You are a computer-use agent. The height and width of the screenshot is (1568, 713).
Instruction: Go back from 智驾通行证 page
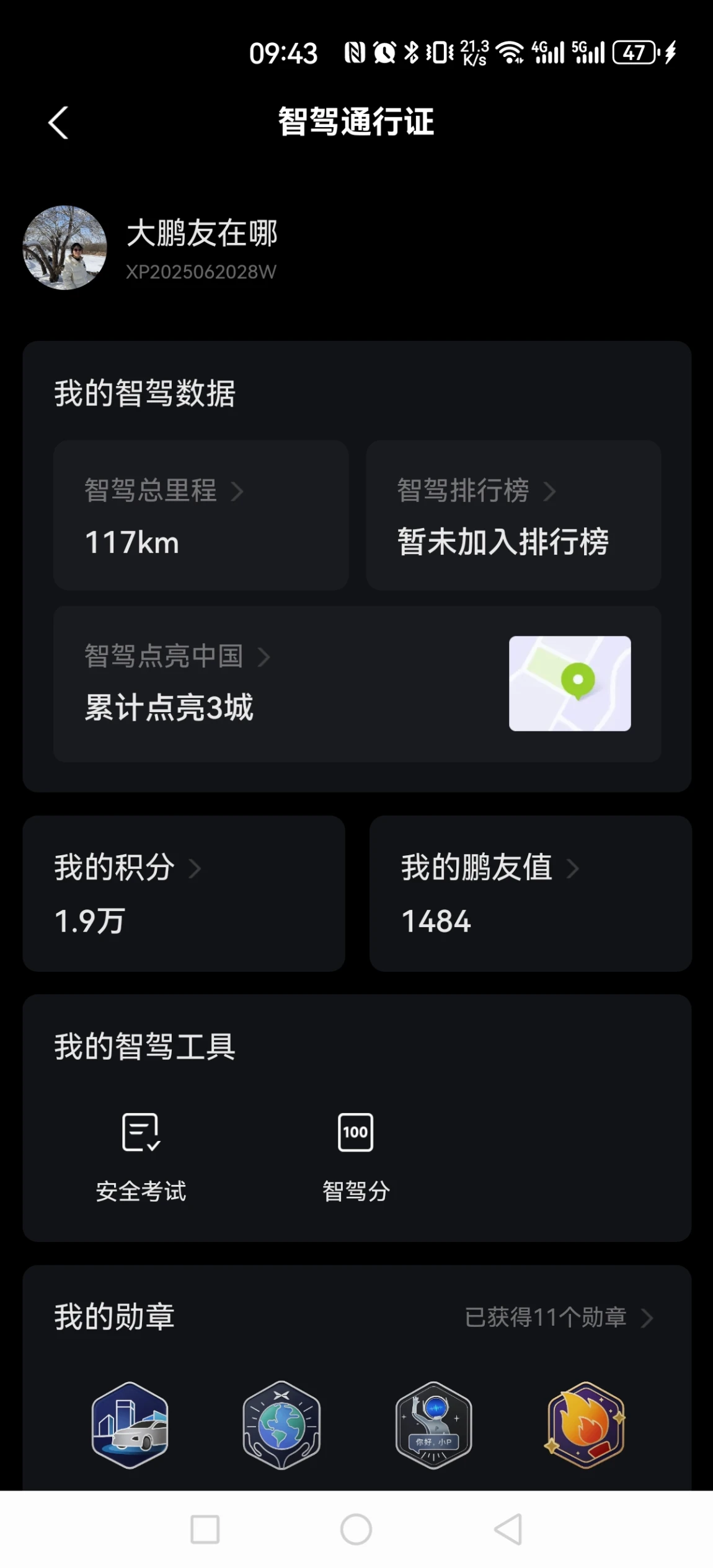[x=58, y=123]
